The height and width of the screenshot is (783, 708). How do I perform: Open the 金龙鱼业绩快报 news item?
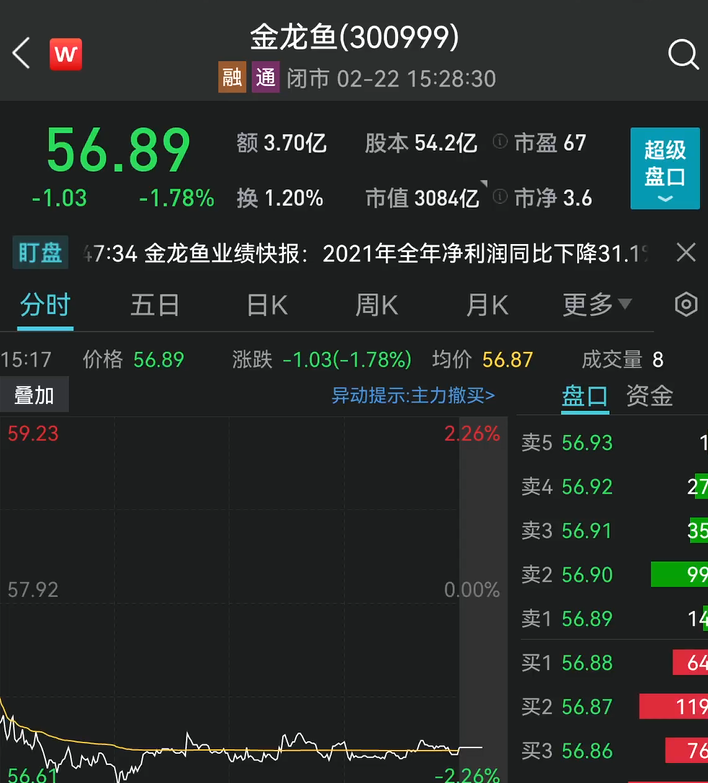pos(366,254)
